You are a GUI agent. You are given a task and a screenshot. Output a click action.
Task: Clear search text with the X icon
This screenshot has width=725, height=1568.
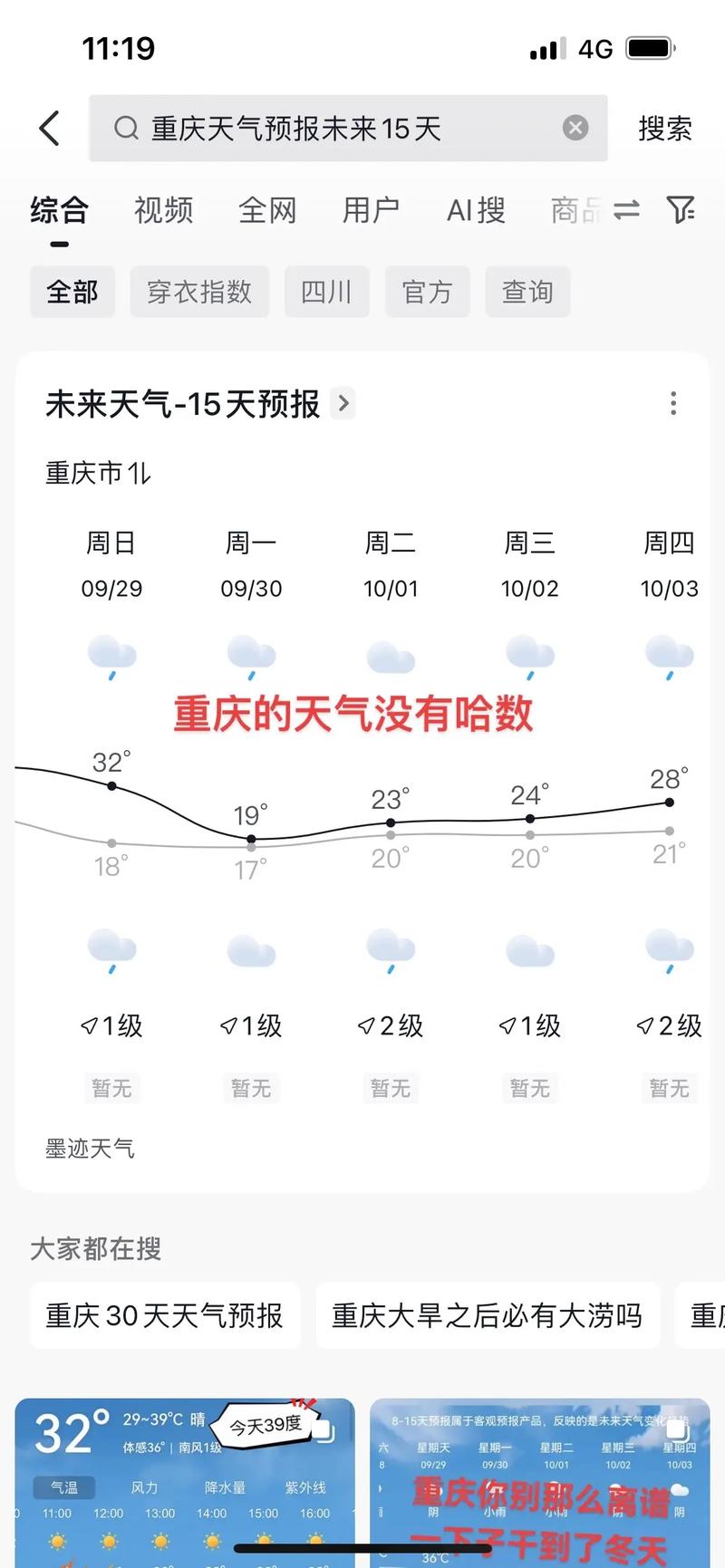pos(575,128)
